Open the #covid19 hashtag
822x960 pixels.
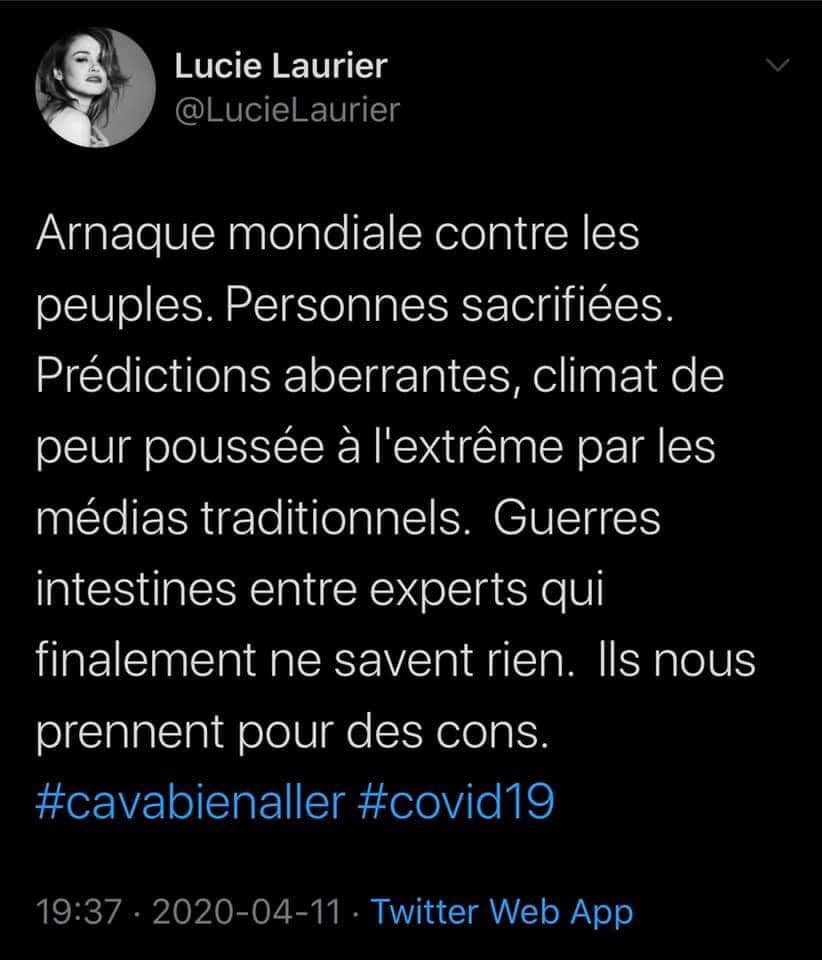tap(455, 802)
